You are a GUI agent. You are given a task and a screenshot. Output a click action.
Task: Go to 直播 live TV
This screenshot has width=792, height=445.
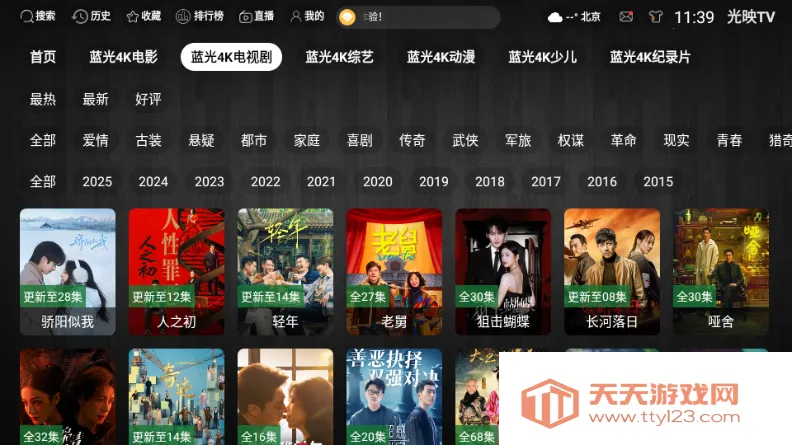point(257,17)
